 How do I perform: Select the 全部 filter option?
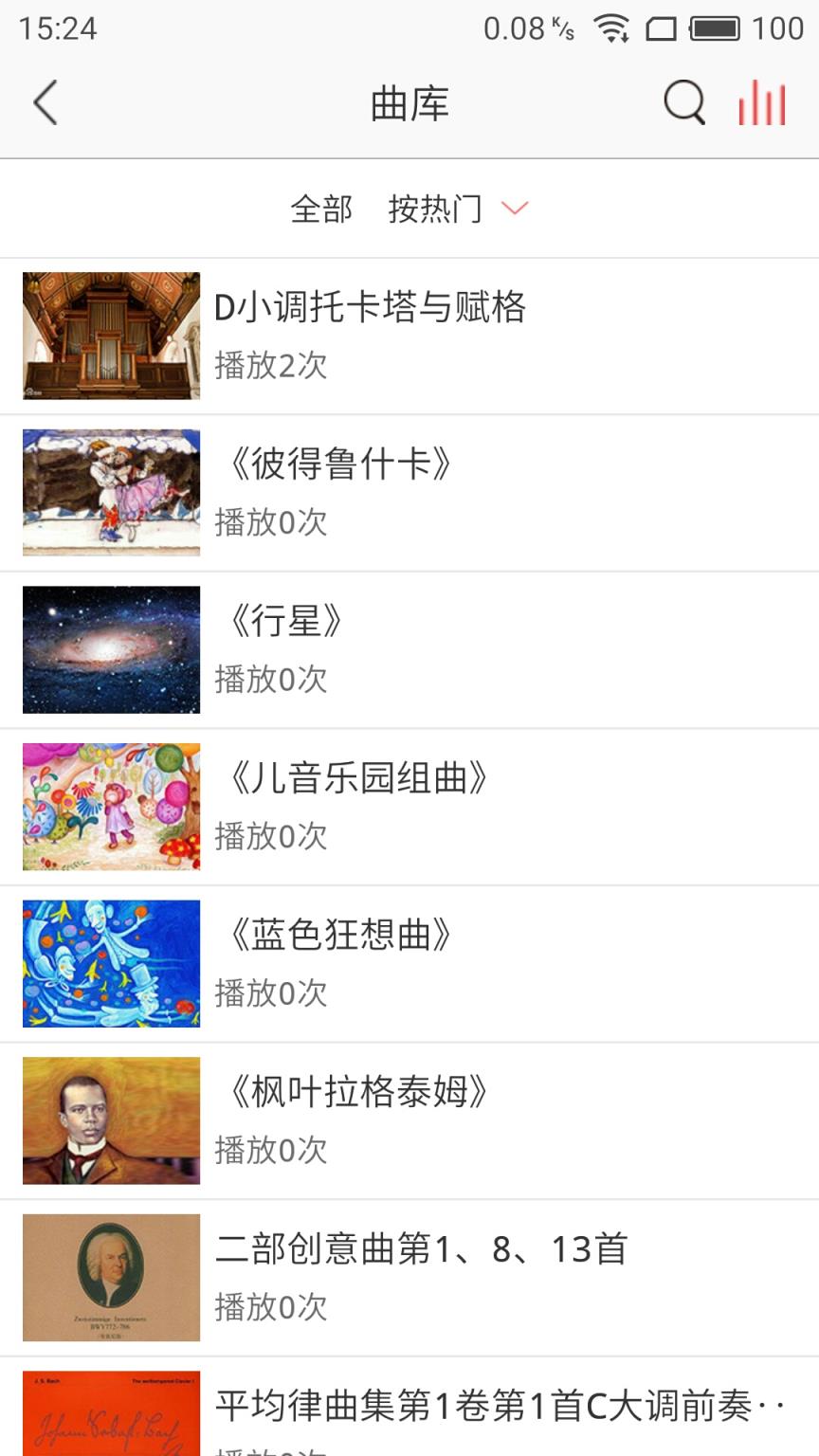[x=321, y=209]
